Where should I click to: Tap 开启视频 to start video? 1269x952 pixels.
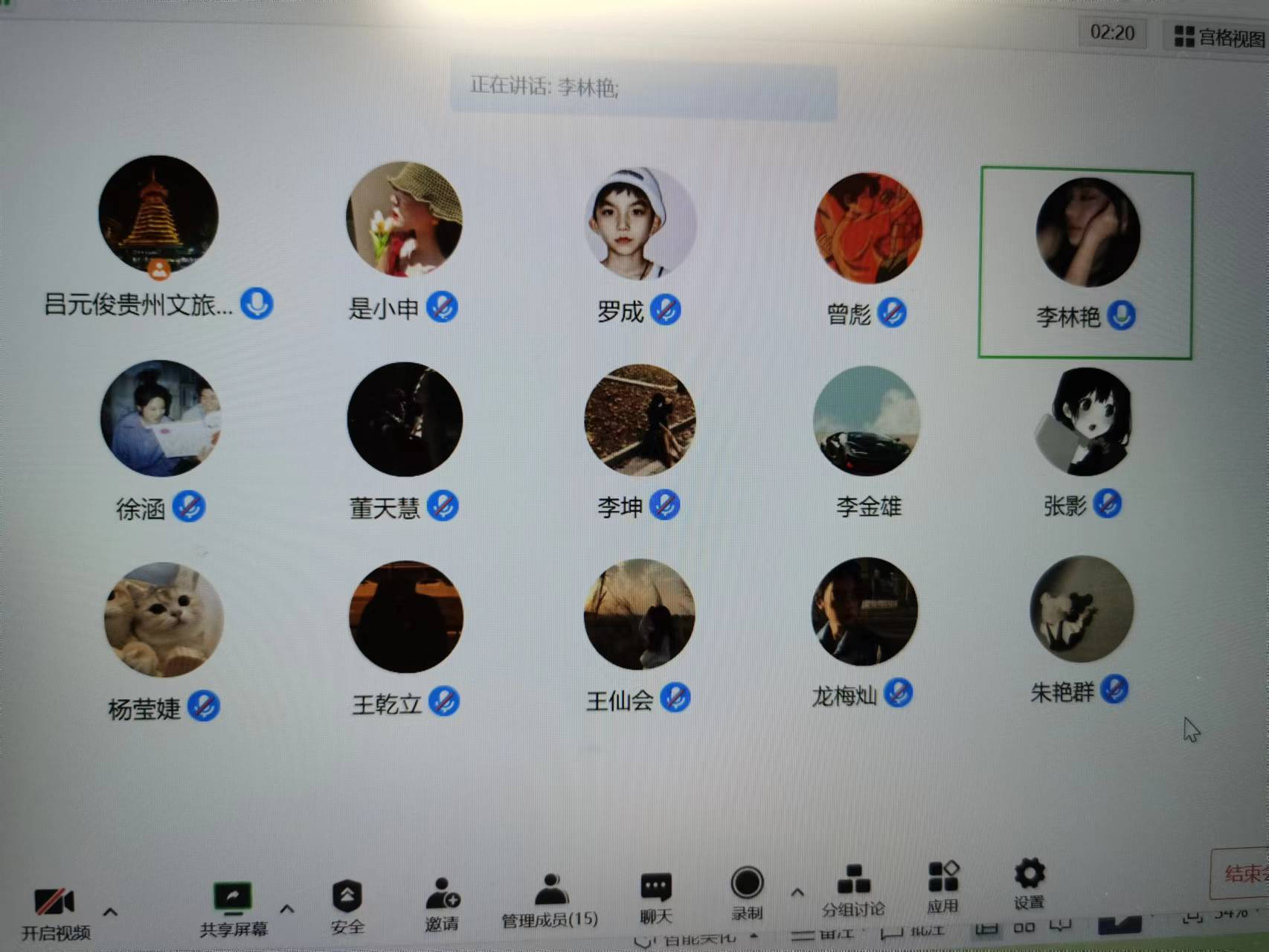[54, 912]
